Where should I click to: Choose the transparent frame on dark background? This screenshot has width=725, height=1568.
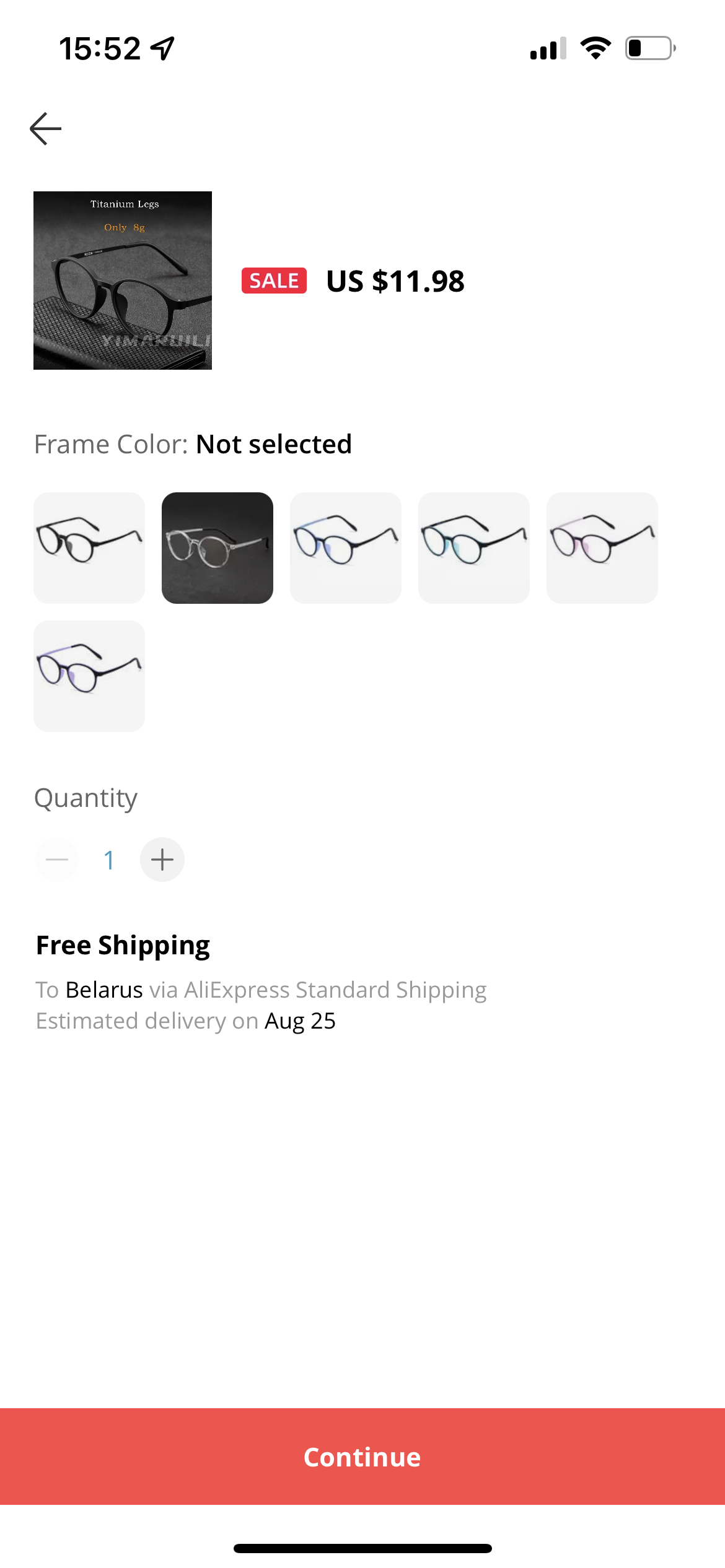(x=217, y=548)
